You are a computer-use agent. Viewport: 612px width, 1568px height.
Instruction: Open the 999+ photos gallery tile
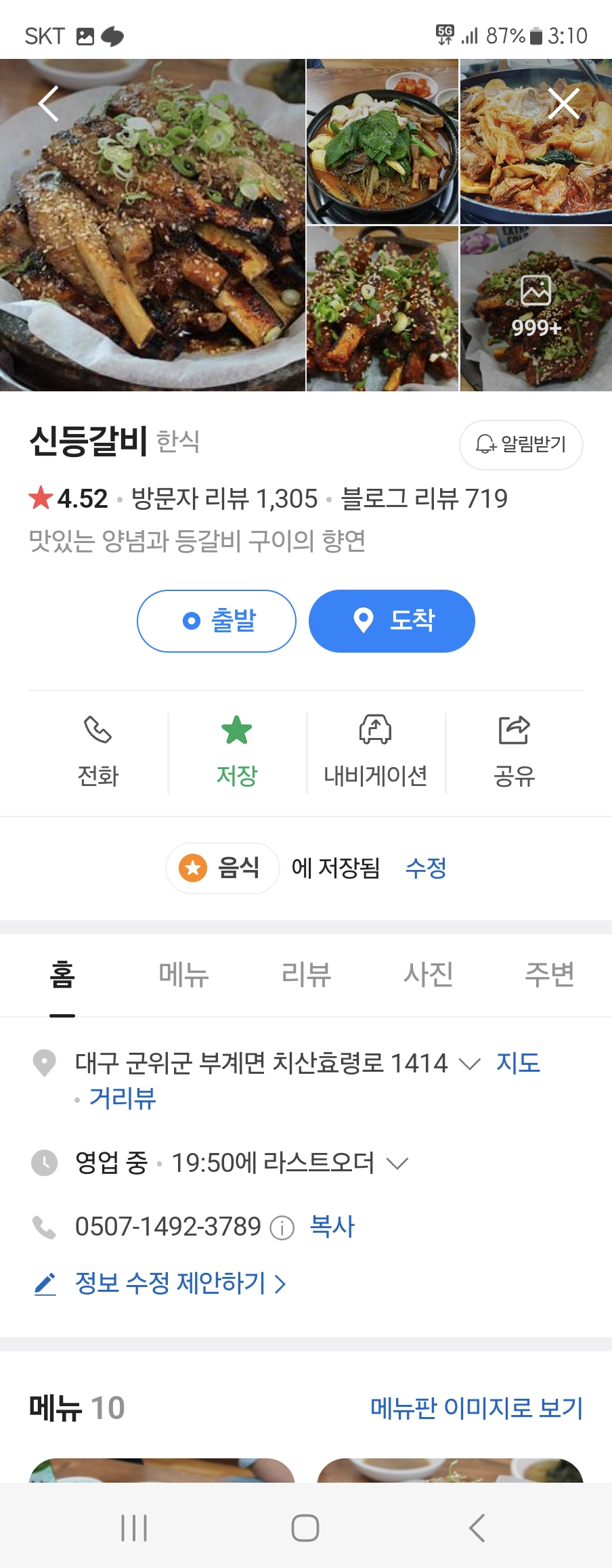click(x=535, y=309)
